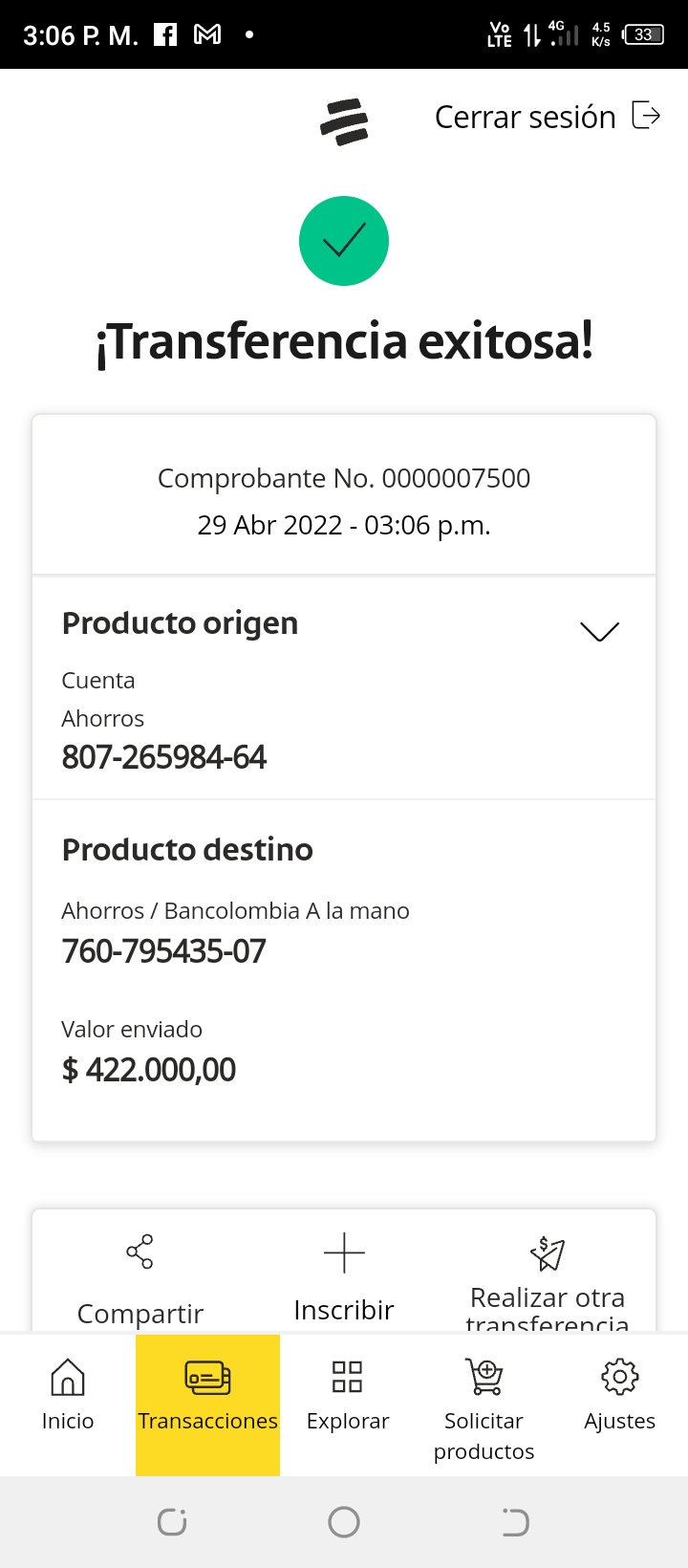Go to the Inicio tab
Image resolution: width=688 pixels, height=1568 pixels.
(x=68, y=1395)
